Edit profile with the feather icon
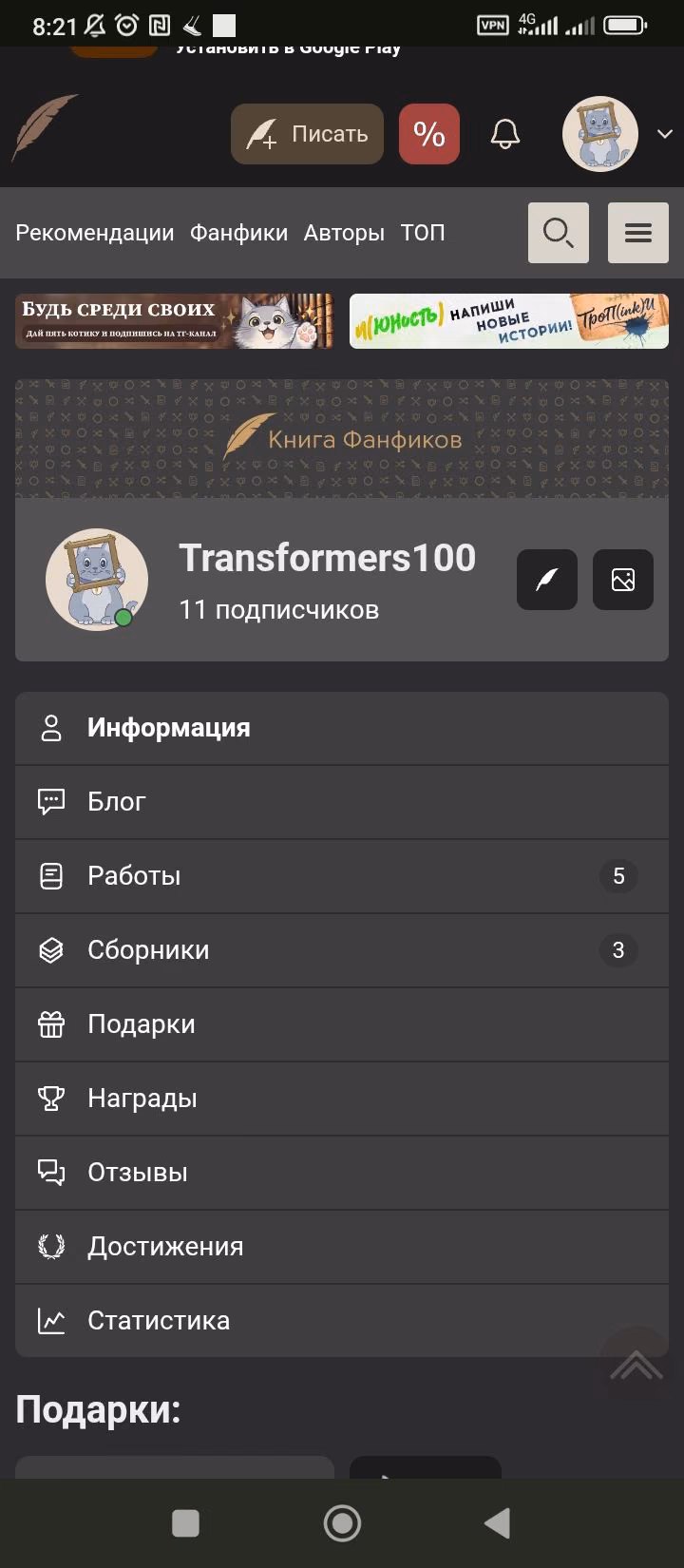Viewport: 684px width, 1568px height. pos(547,580)
